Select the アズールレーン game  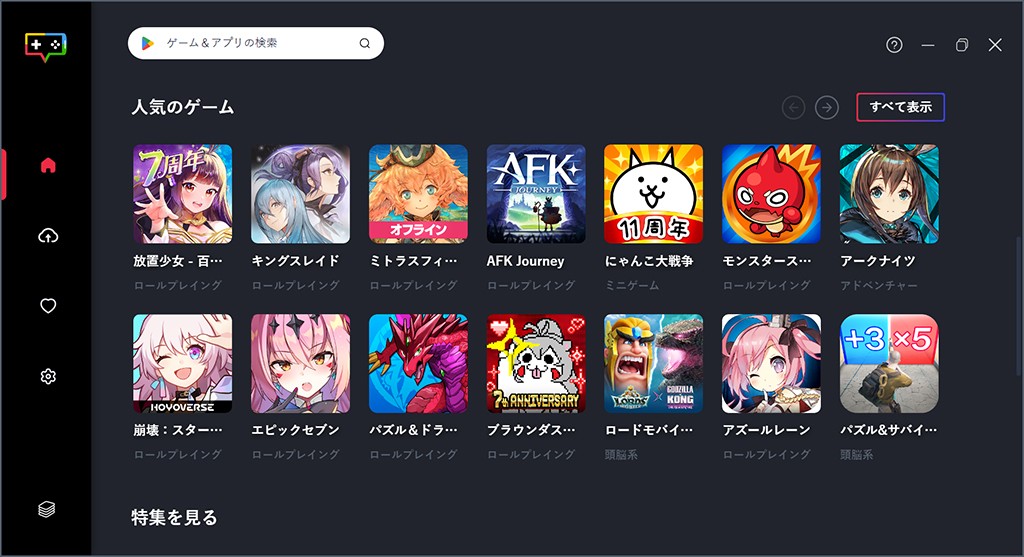pos(771,364)
